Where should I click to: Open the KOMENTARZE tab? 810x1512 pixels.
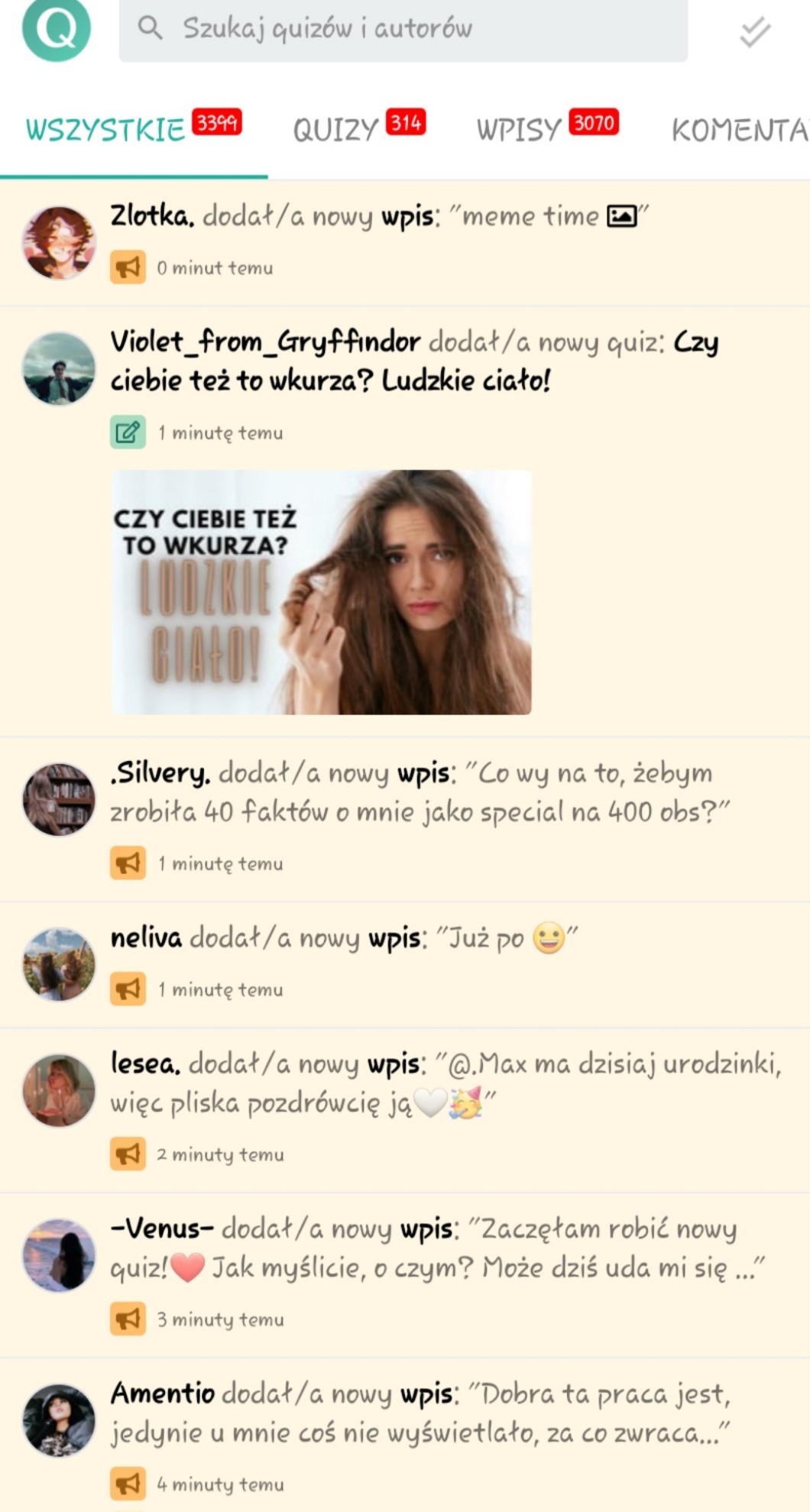pos(738,130)
